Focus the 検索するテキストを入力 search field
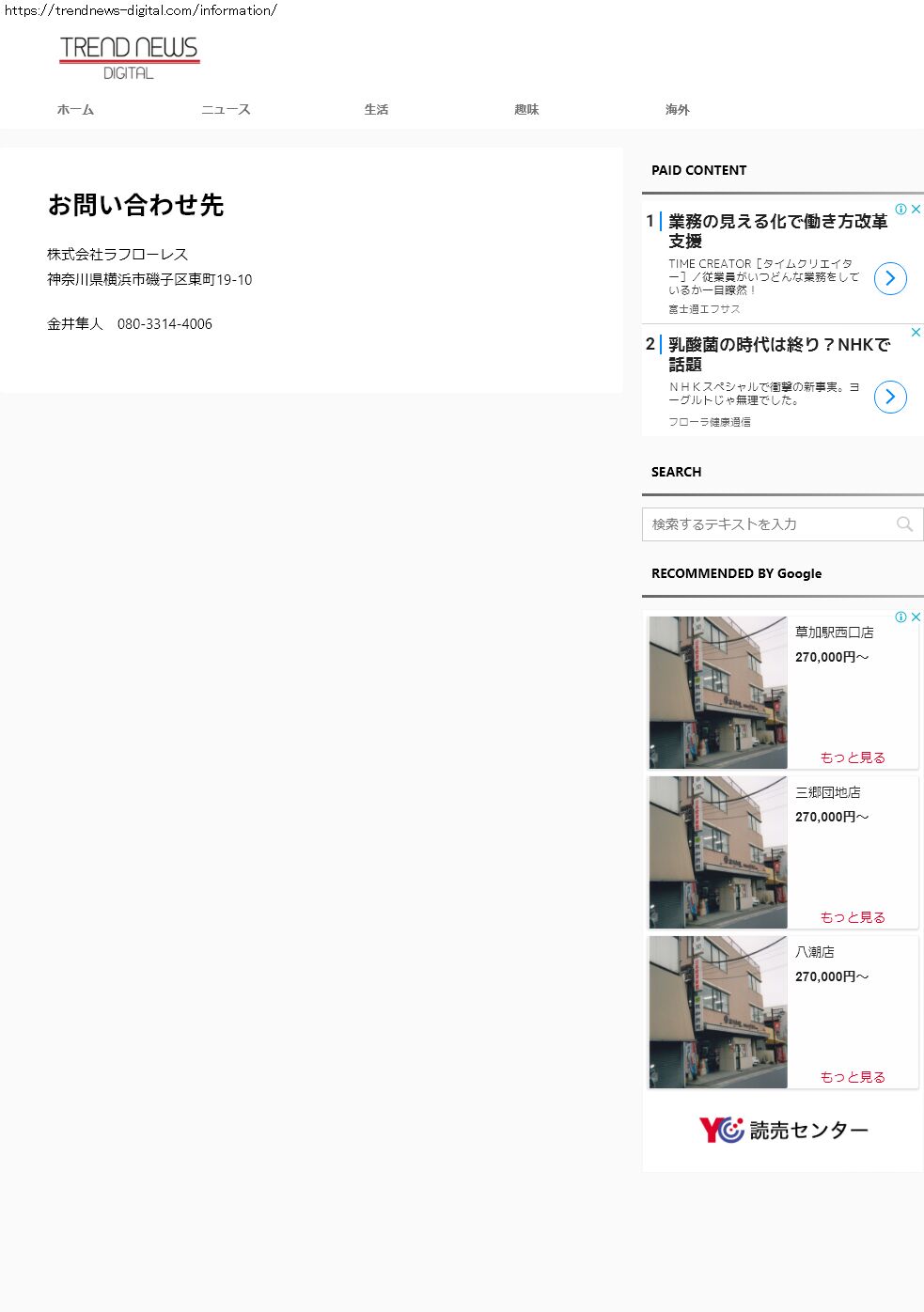Image resolution: width=924 pixels, height=1312 pixels. click(x=766, y=524)
